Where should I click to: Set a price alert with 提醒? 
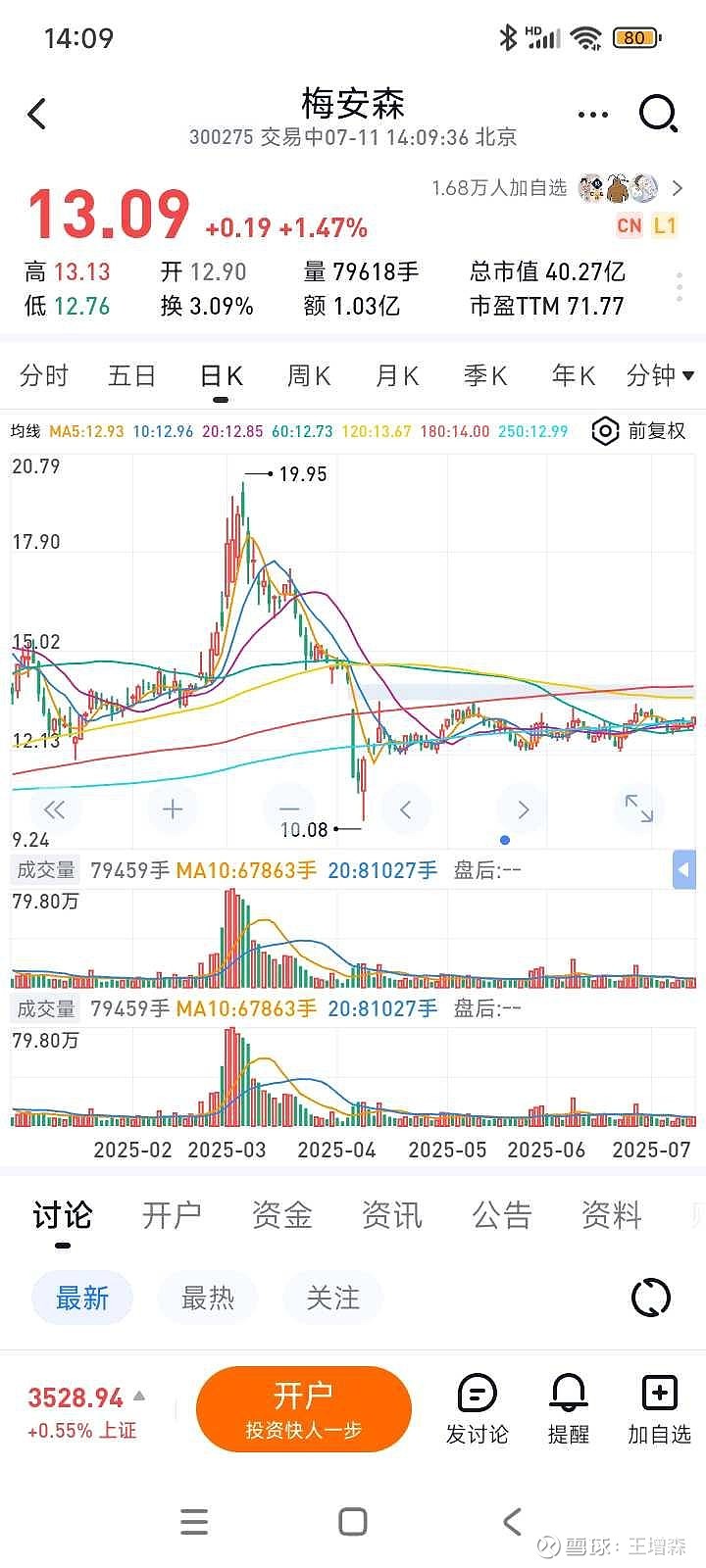[x=569, y=1410]
